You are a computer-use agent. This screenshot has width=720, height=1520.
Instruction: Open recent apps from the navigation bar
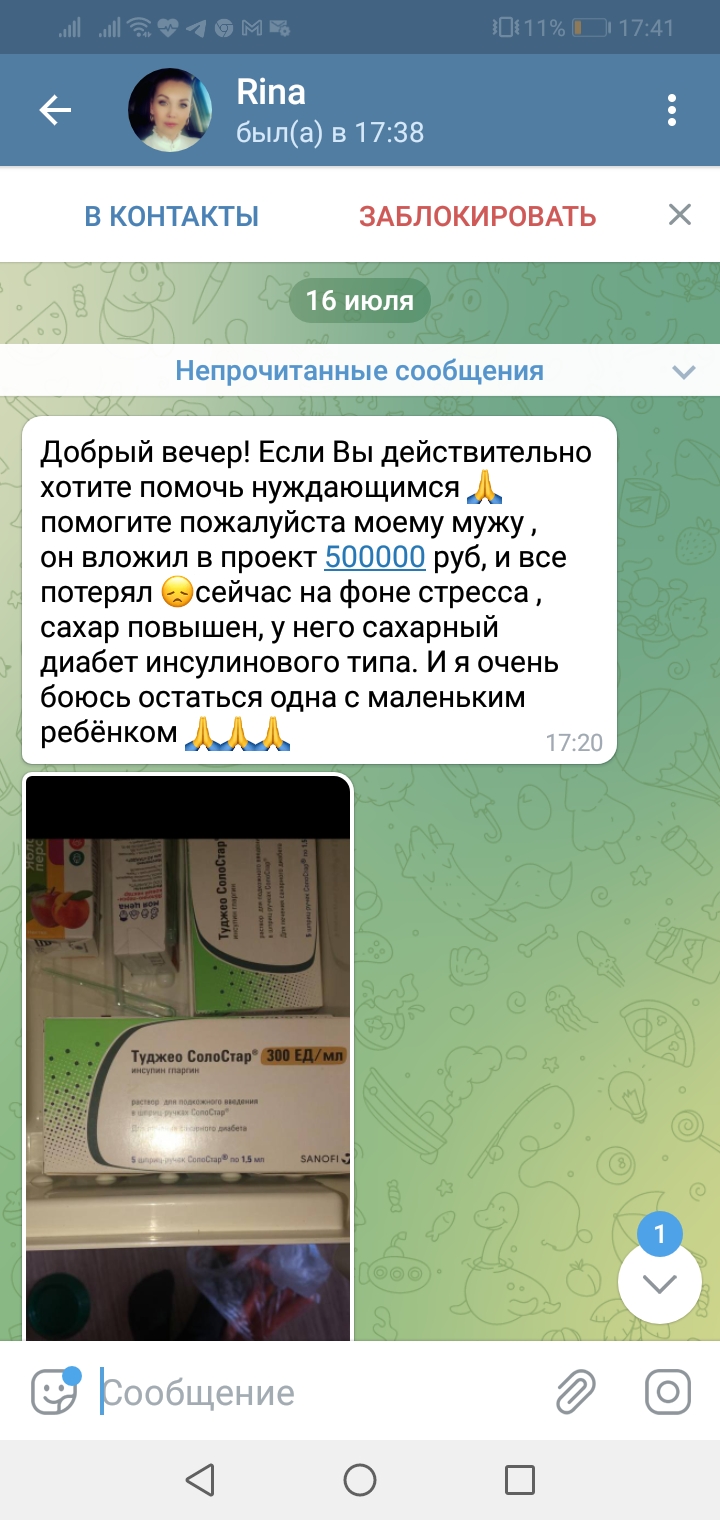pyautogui.click(x=519, y=1479)
